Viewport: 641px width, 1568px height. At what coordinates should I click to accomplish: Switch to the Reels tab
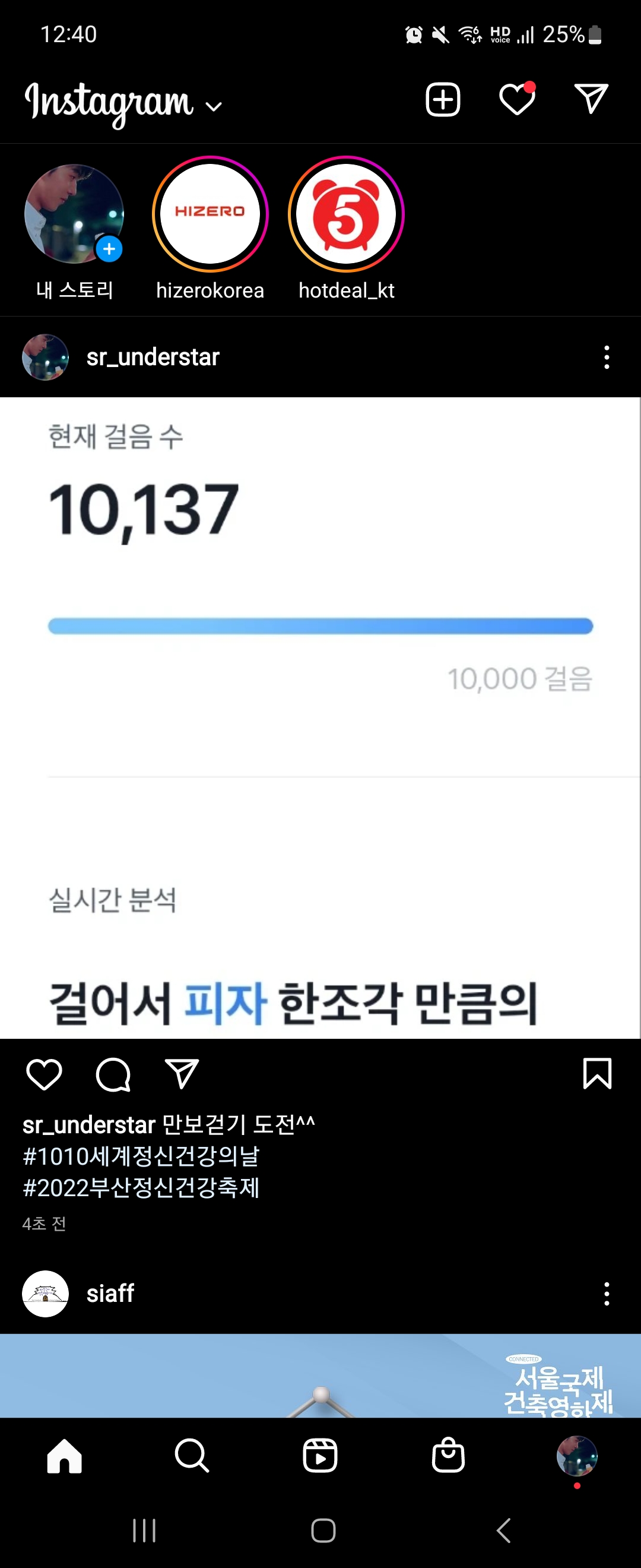320,1456
